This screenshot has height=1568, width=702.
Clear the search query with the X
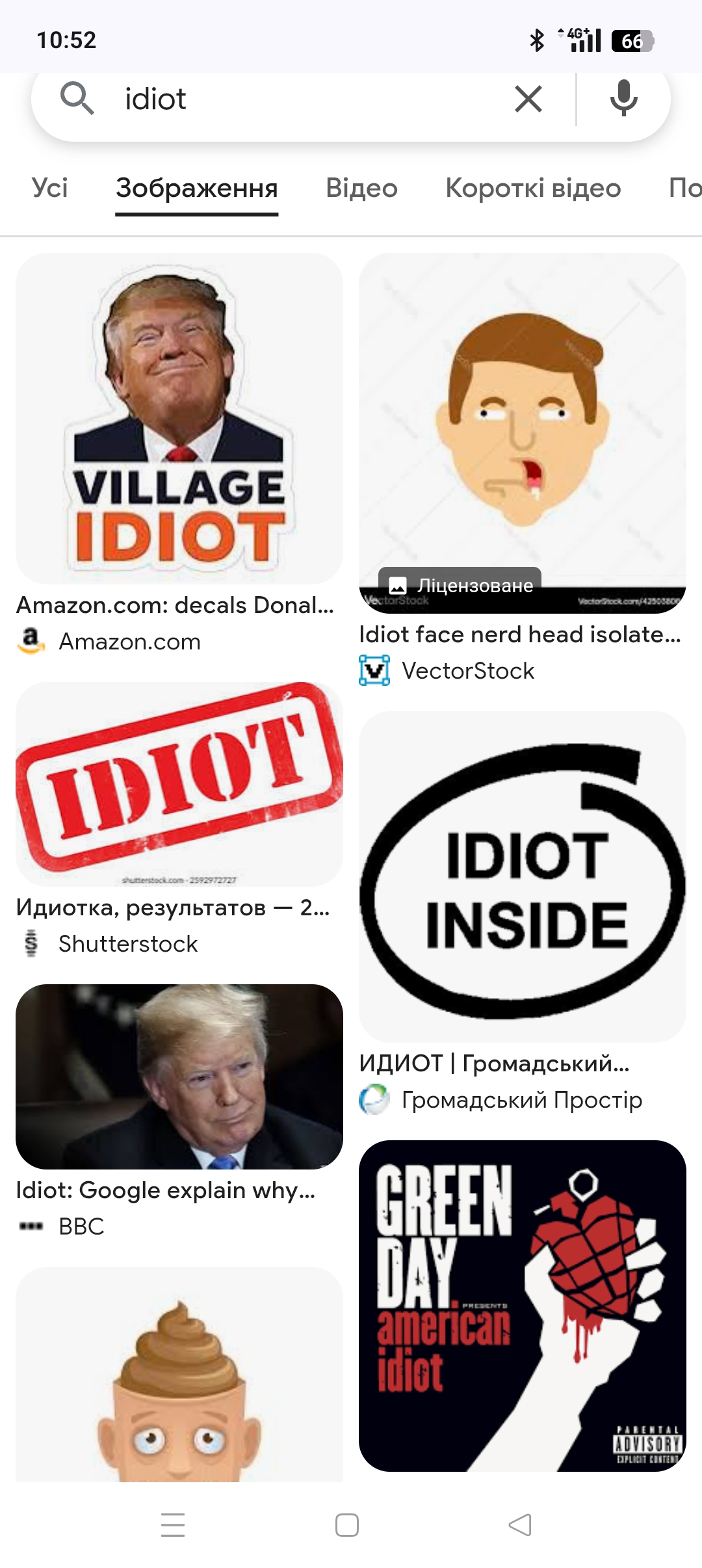(528, 99)
